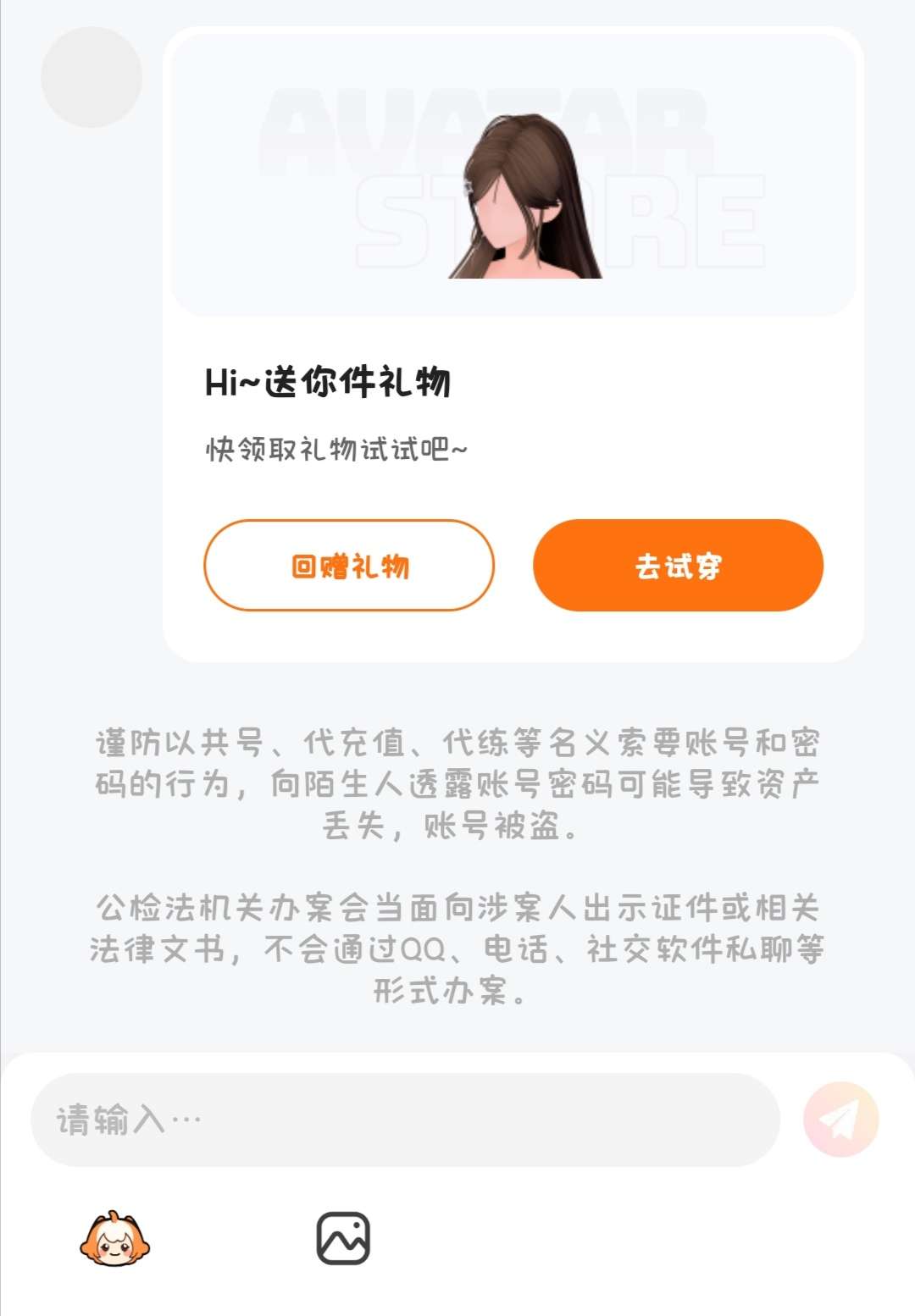This screenshot has width=915, height=1316.
Task: Tap the 回赠礼物 button
Action: coord(349,565)
